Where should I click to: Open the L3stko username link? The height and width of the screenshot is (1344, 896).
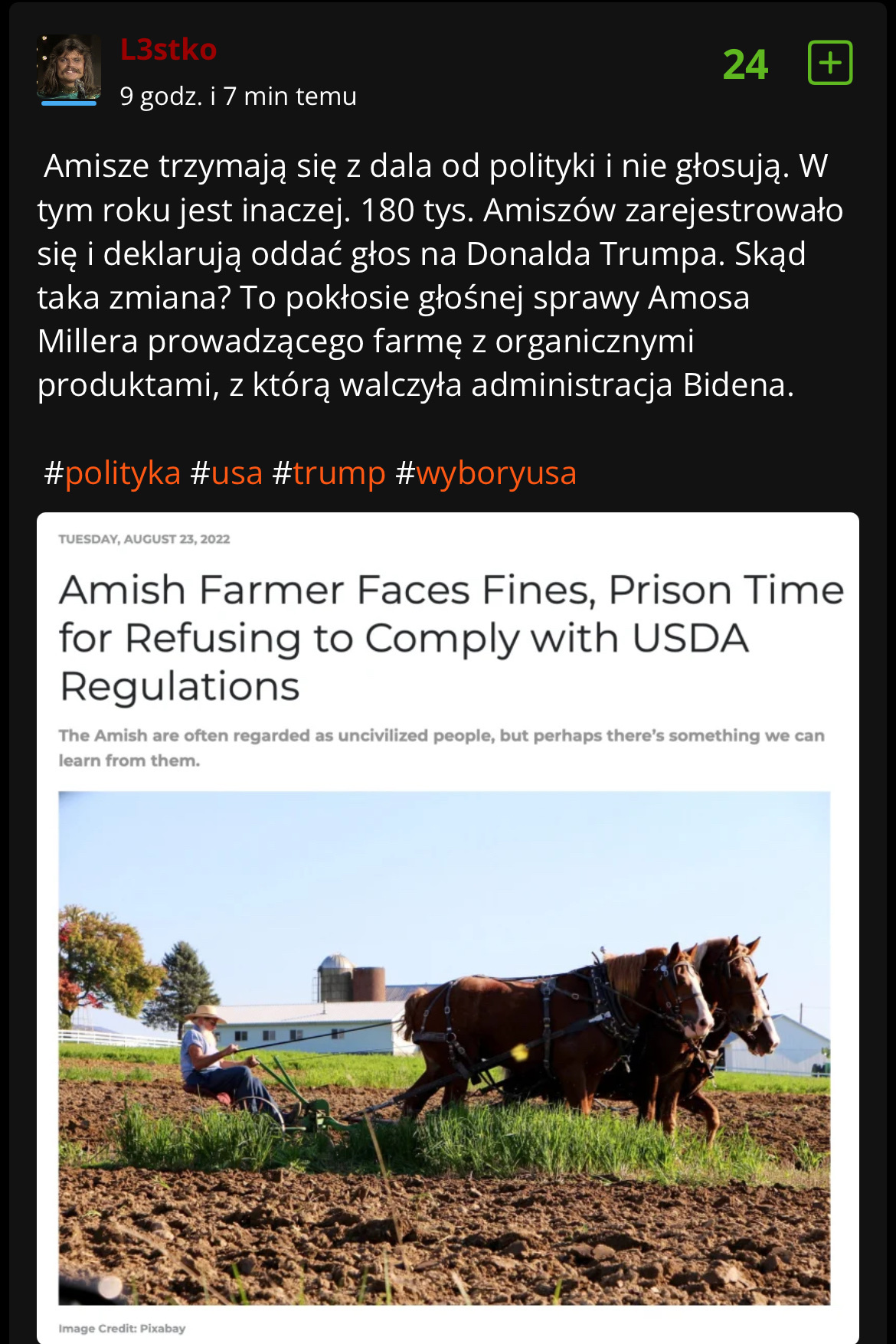pyautogui.click(x=168, y=50)
